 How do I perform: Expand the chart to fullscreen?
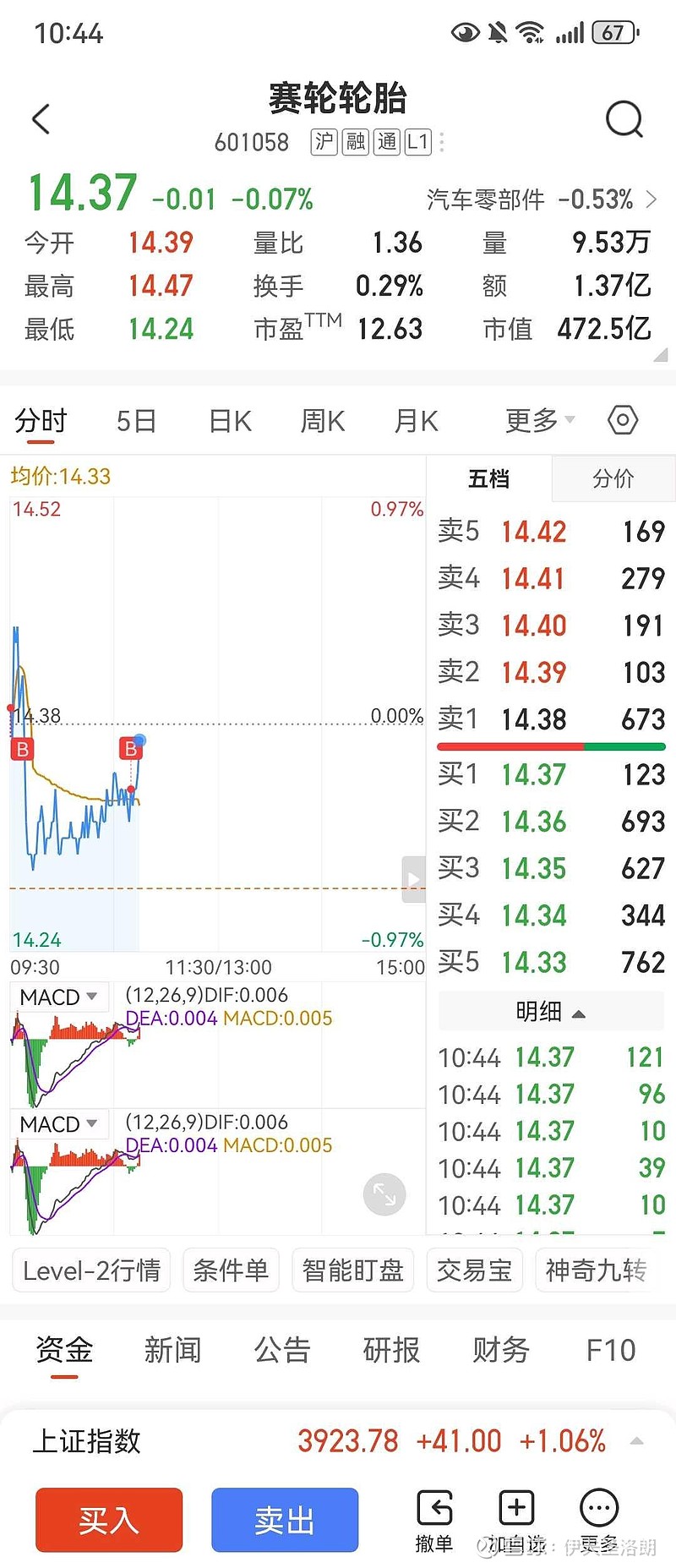(384, 1194)
